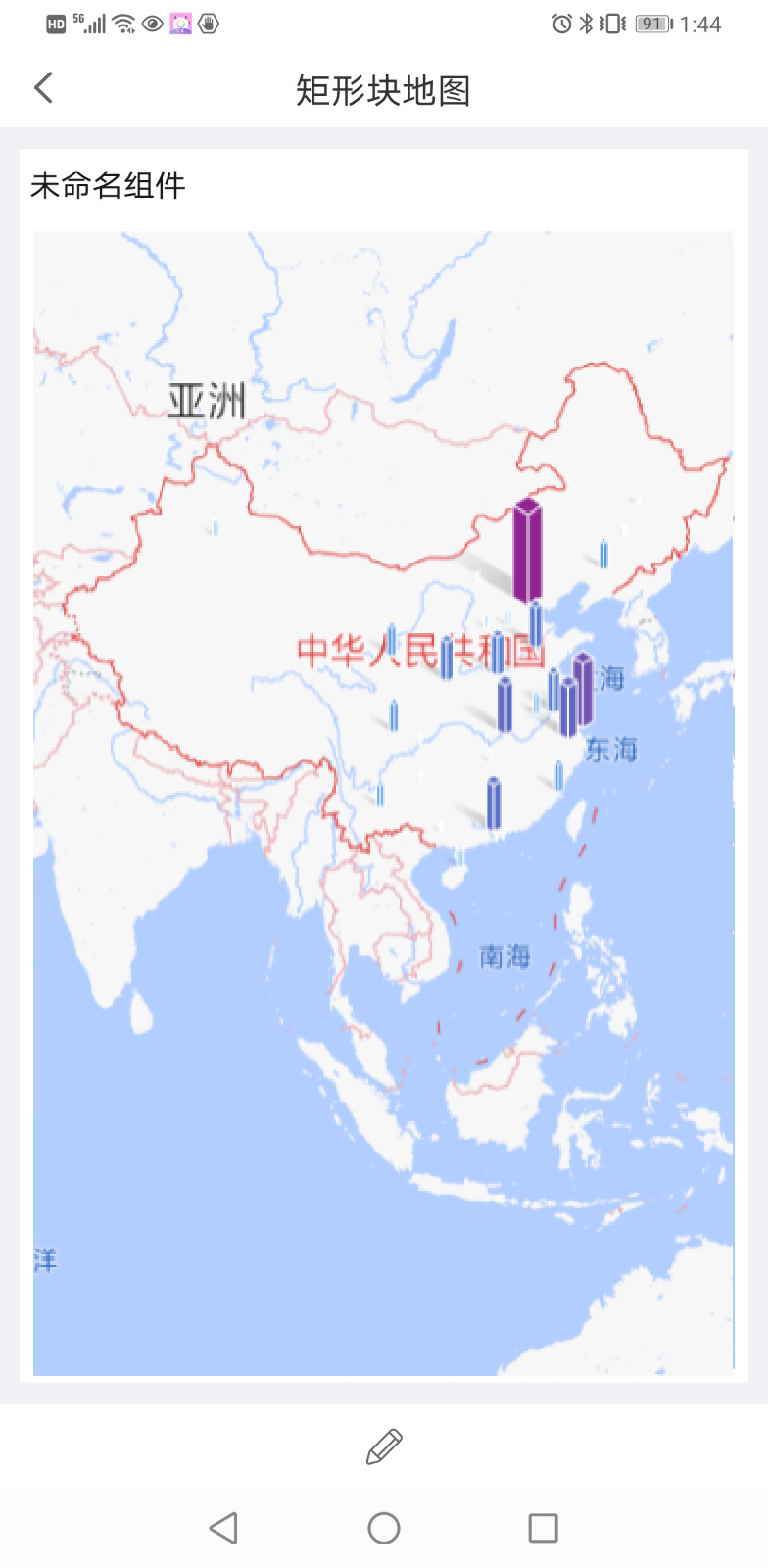Open the recent apps view

click(543, 1528)
